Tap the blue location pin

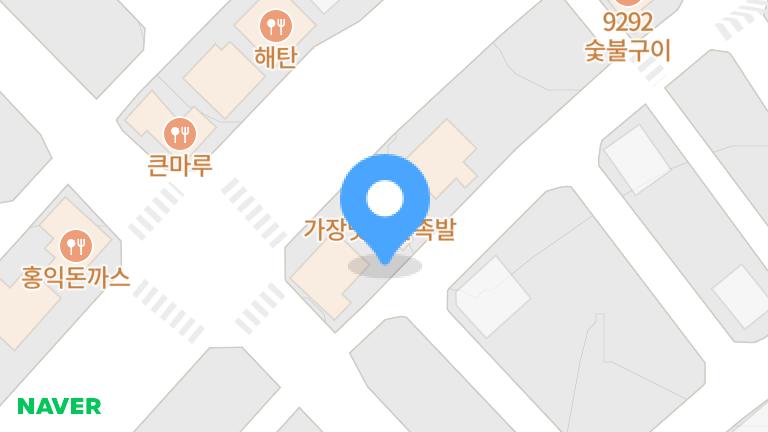click(385, 200)
